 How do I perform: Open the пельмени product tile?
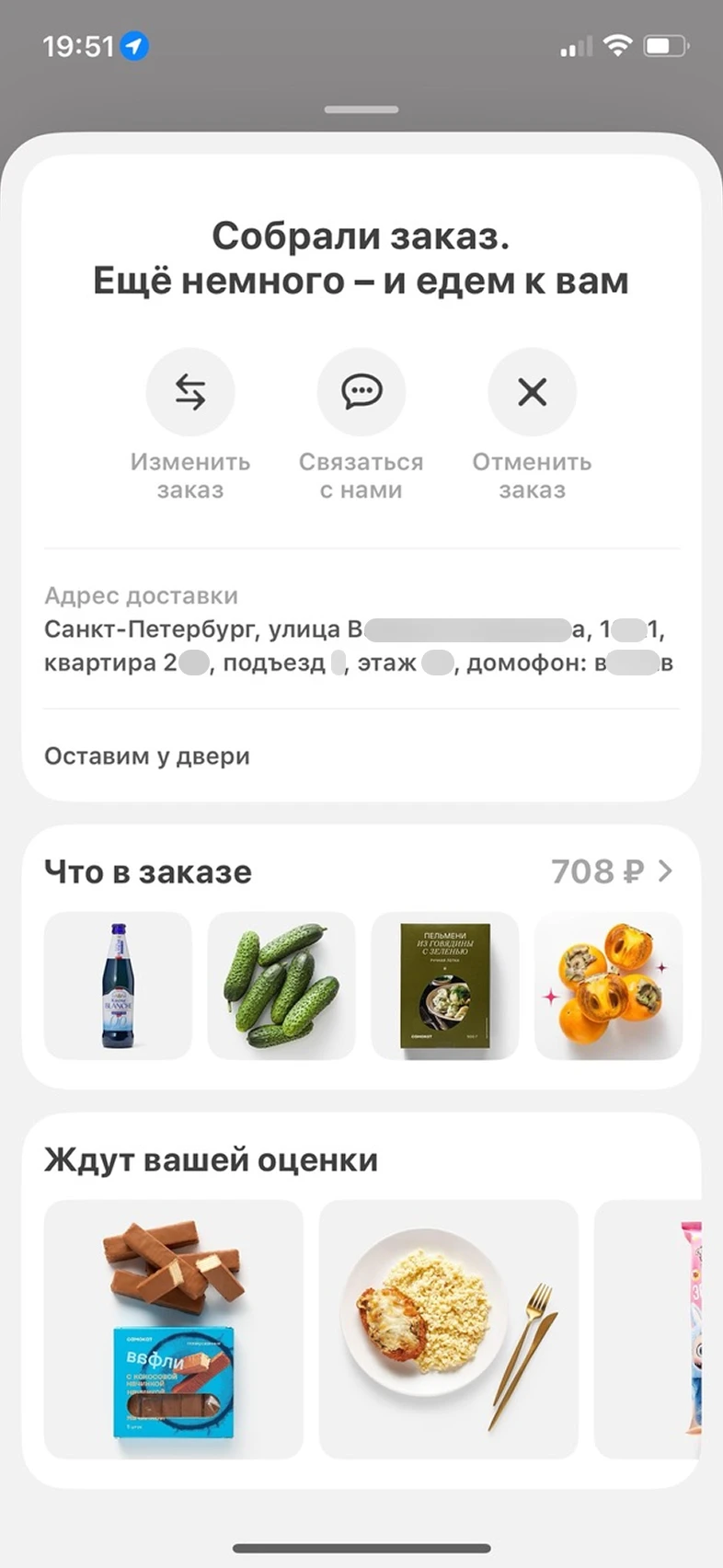tap(445, 986)
